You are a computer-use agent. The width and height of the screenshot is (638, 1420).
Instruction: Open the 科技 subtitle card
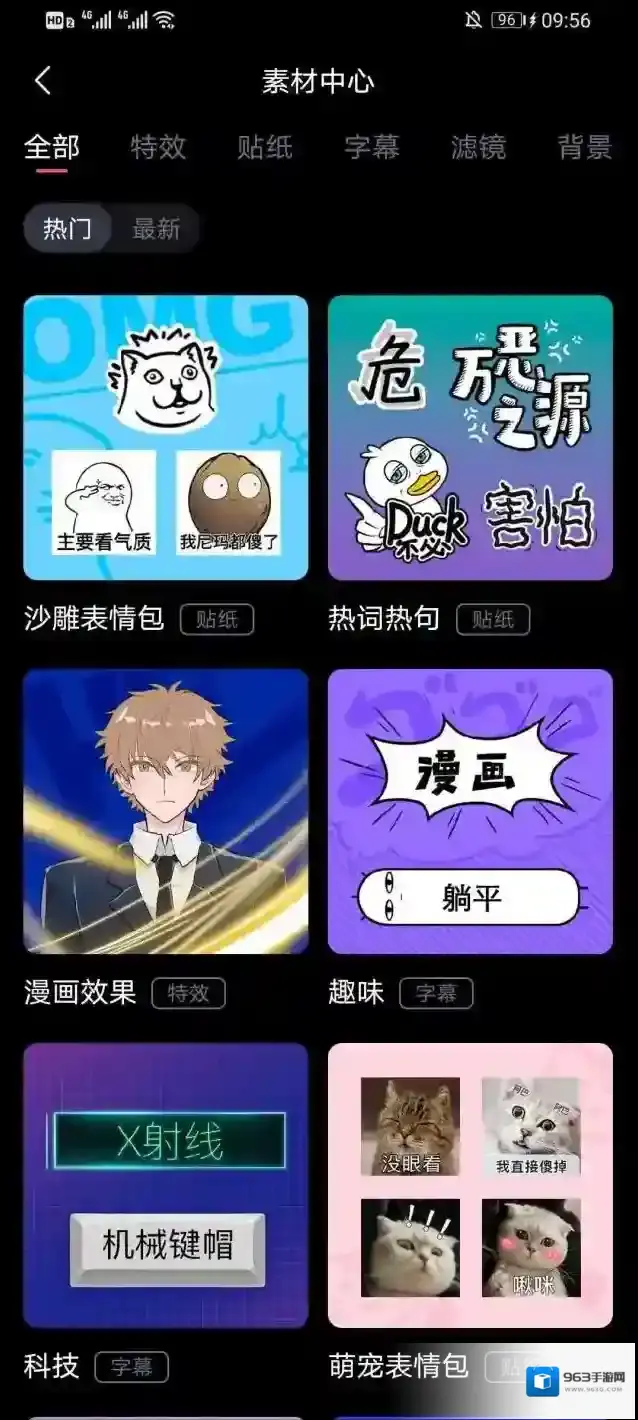(x=166, y=1185)
